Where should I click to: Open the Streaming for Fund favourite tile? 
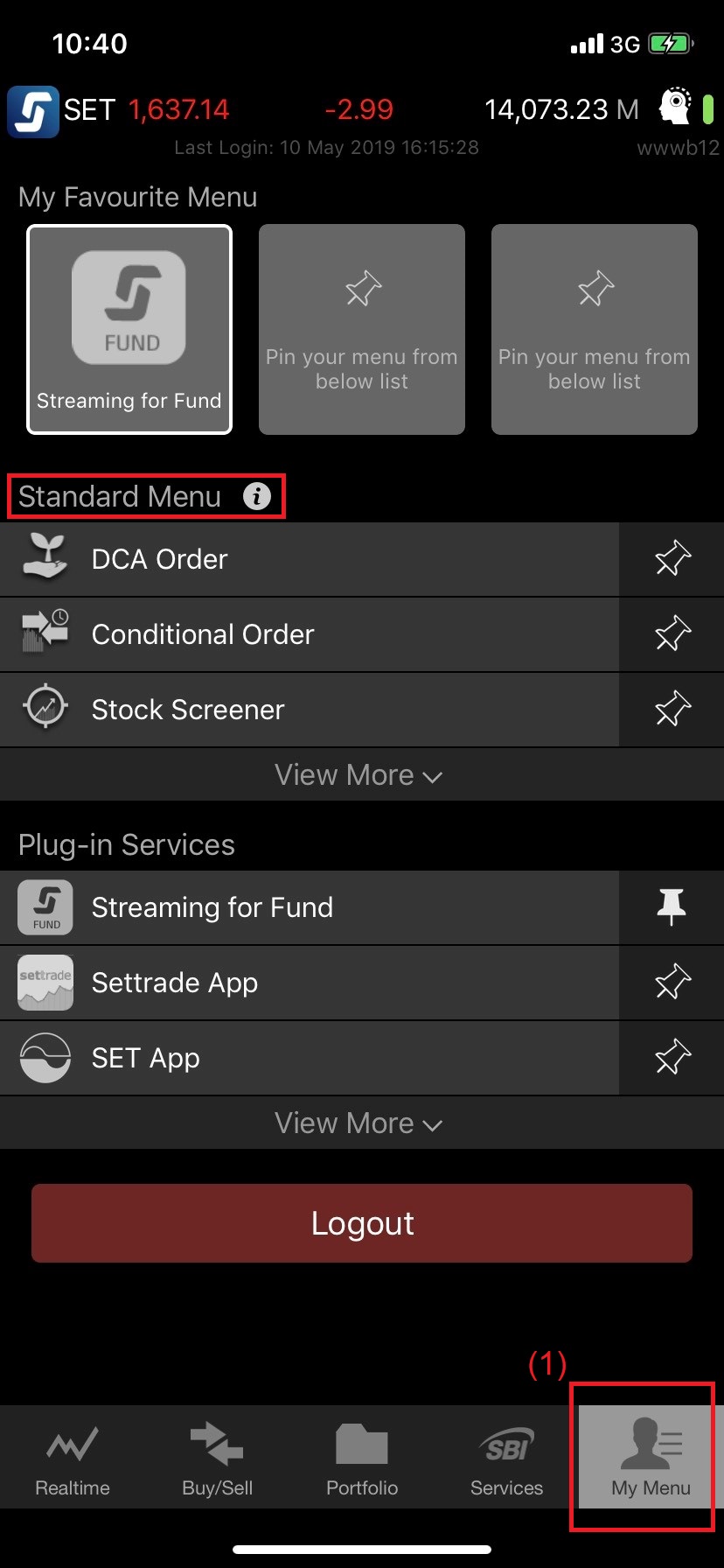(129, 329)
